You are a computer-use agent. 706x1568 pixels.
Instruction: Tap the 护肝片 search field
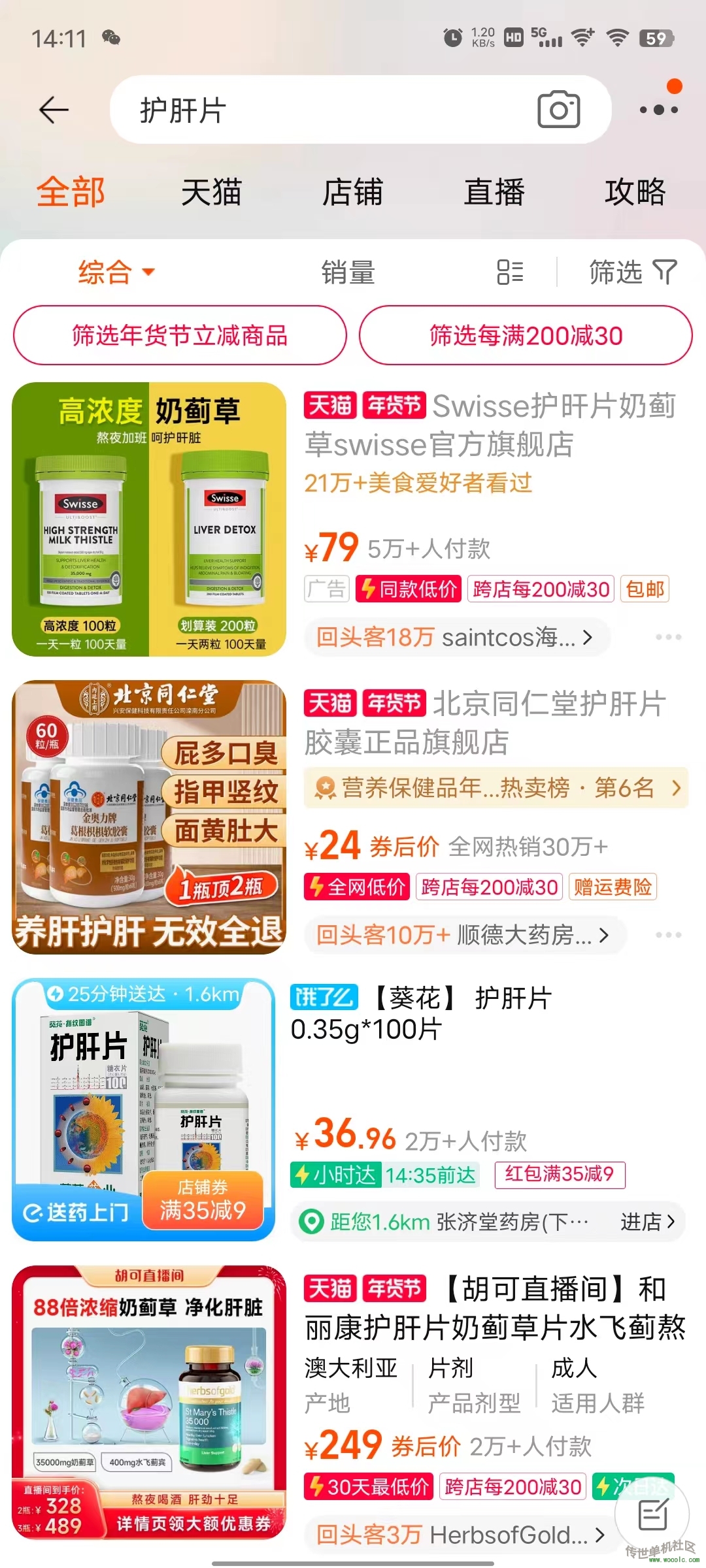click(x=314, y=110)
